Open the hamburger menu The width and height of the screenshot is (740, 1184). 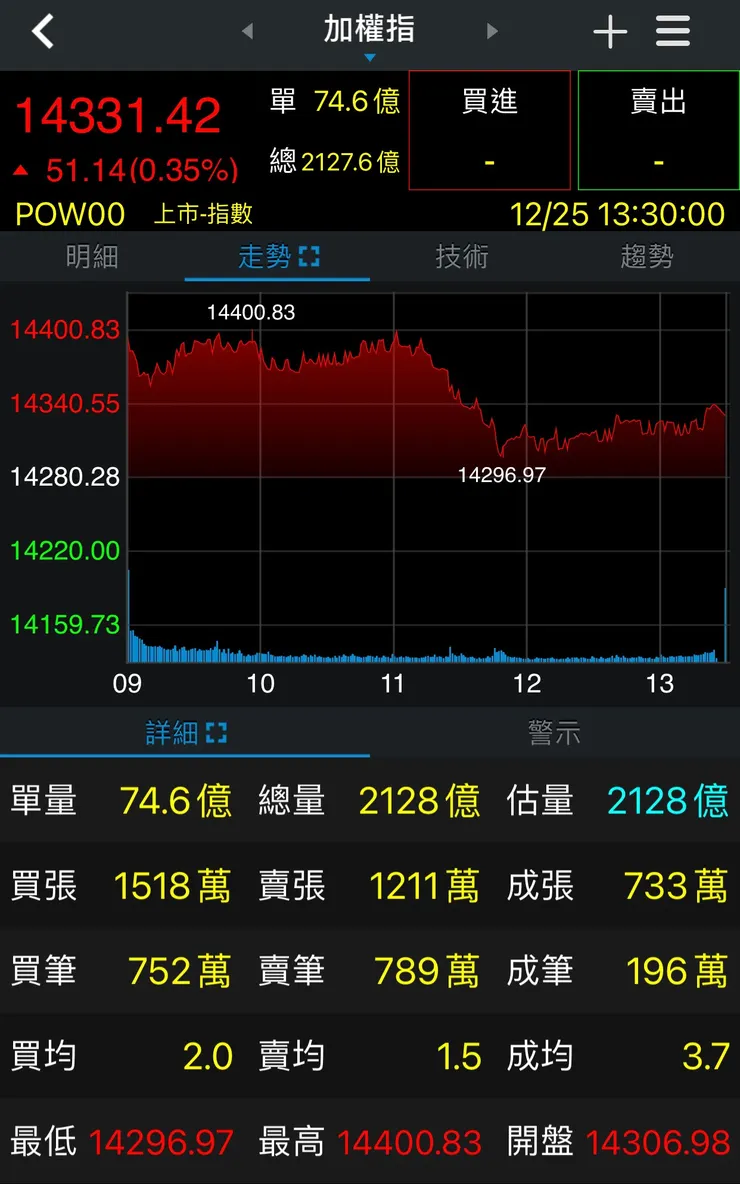tap(672, 31)
